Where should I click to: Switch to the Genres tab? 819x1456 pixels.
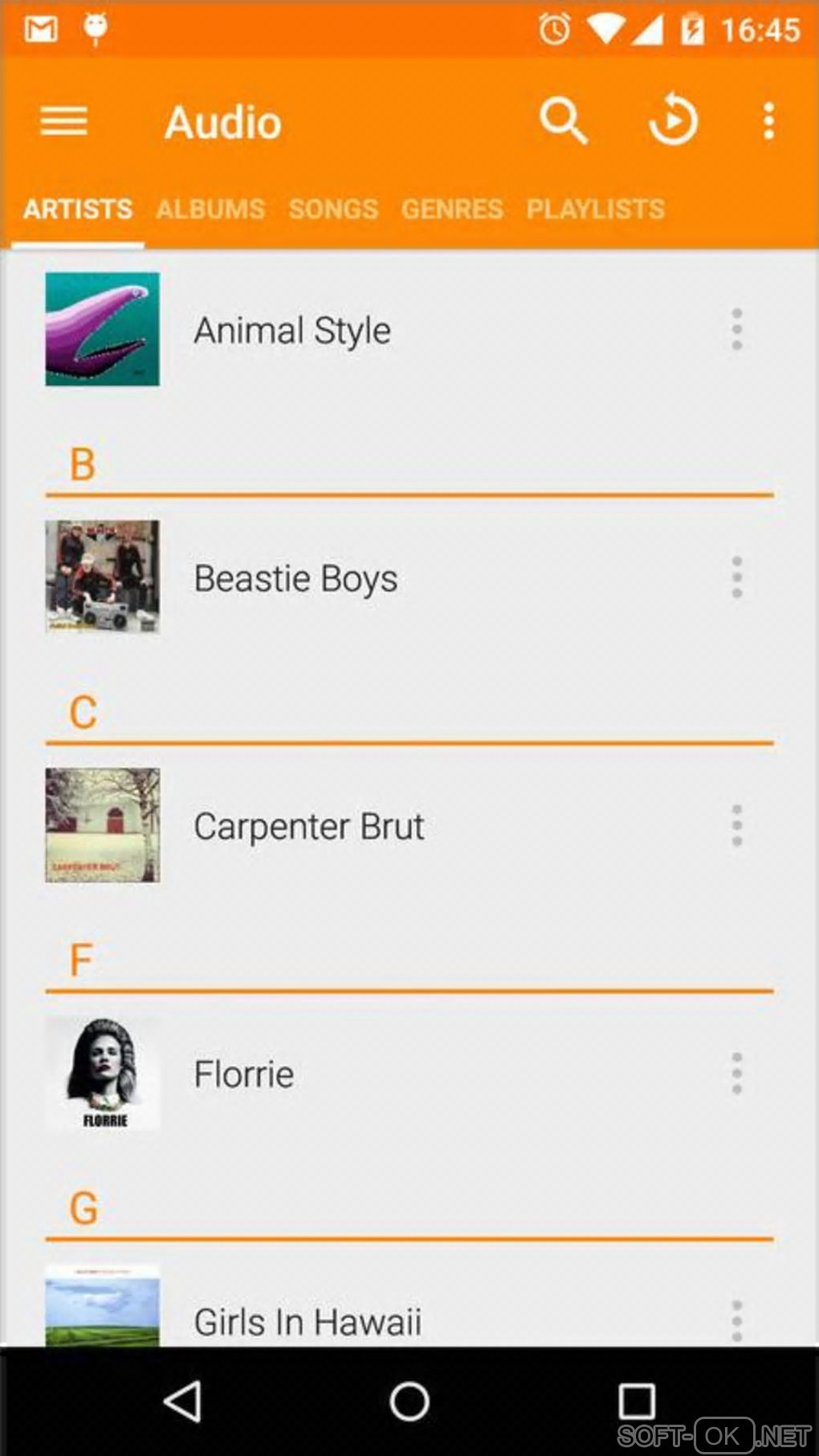(x=452, y=210)
